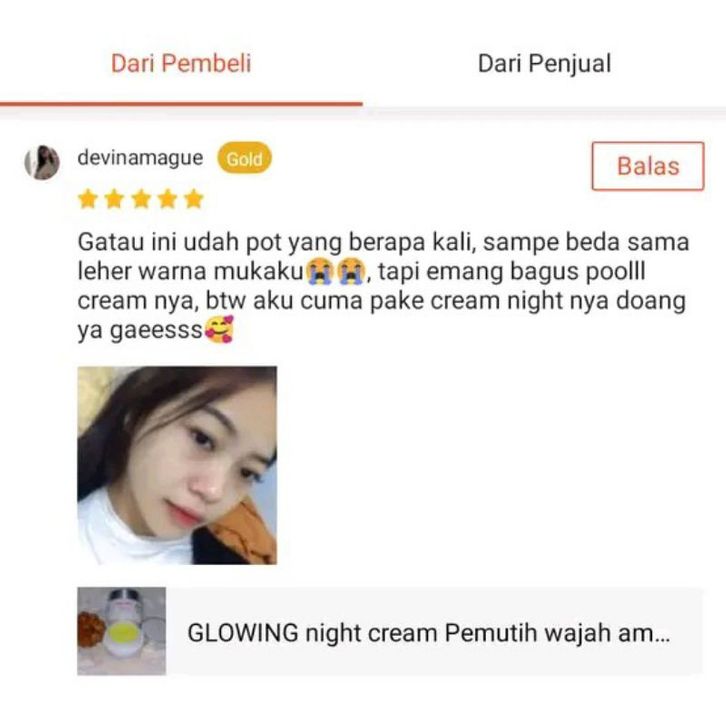View devinamague's profile picture
726x726 pixels.
pos(42,161)
